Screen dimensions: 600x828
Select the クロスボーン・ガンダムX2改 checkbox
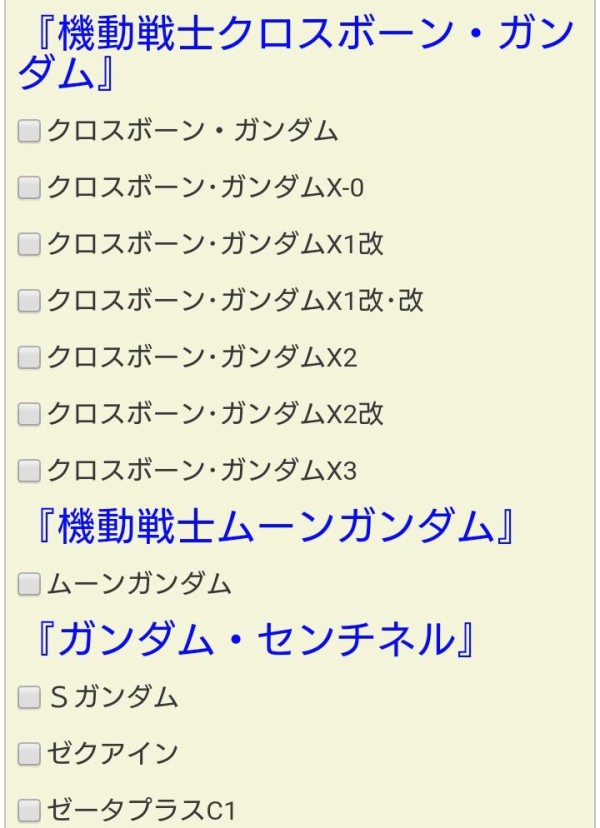[x=29, y=413]
